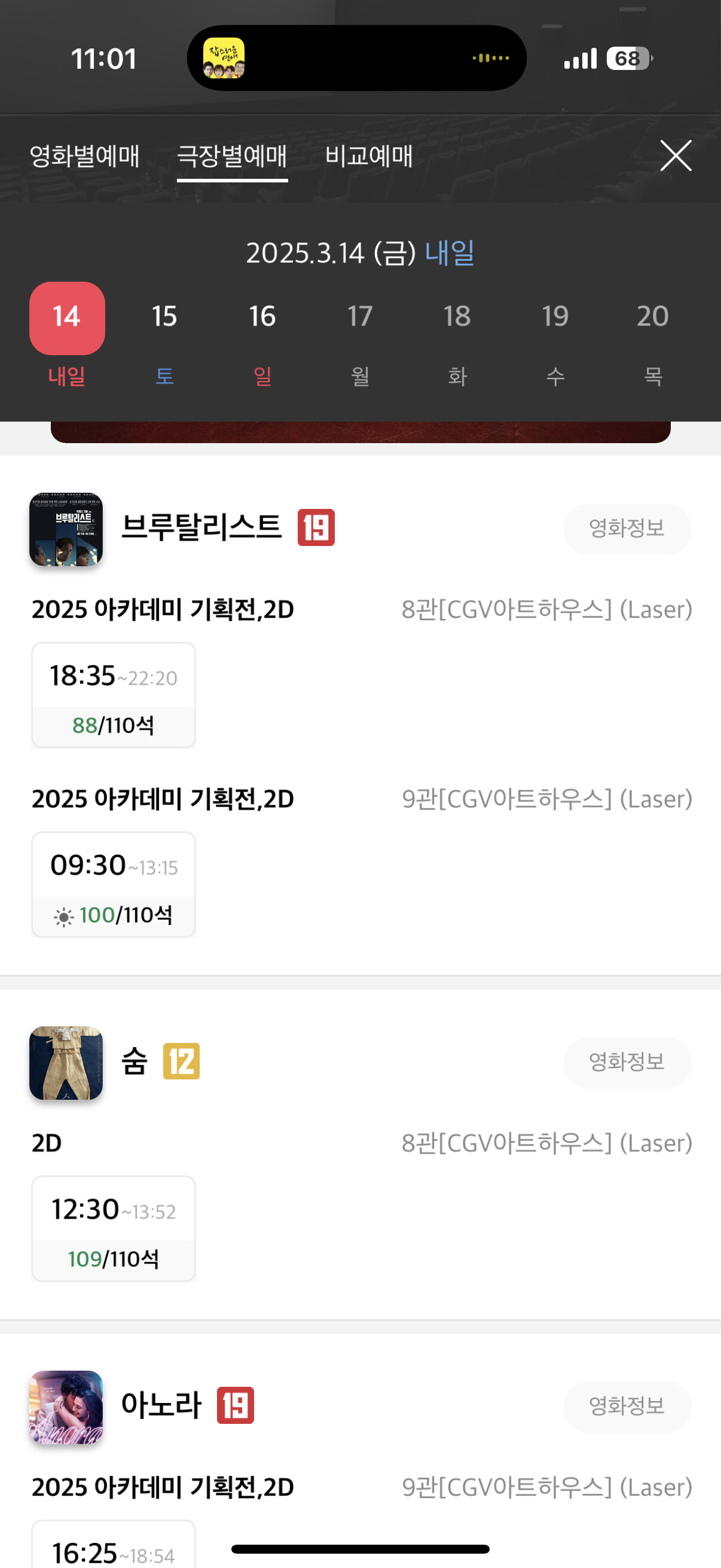The height and width of the screenshot is (1568, 721).
Task: Open the 아노라 poster thumbnail
Action: pyautogui.click(x=66, y=1407)
